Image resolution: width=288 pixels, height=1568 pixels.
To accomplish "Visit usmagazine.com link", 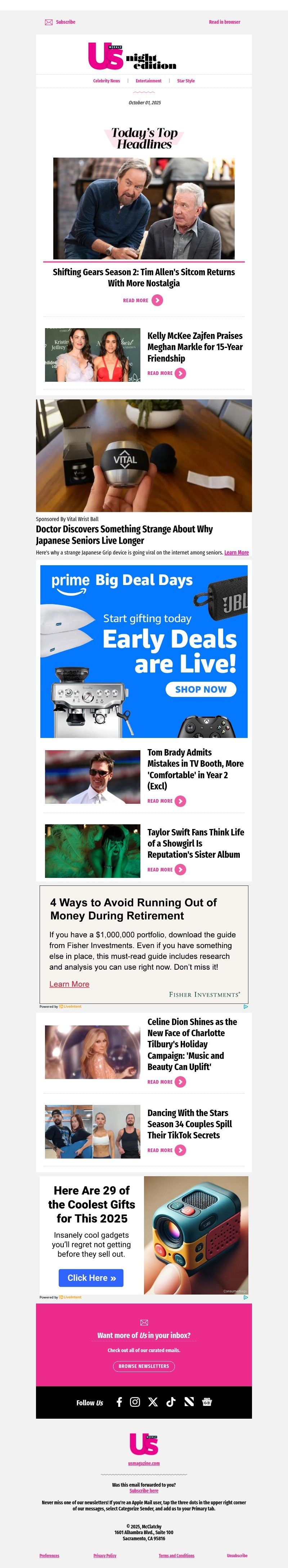I will (144, 1463).
